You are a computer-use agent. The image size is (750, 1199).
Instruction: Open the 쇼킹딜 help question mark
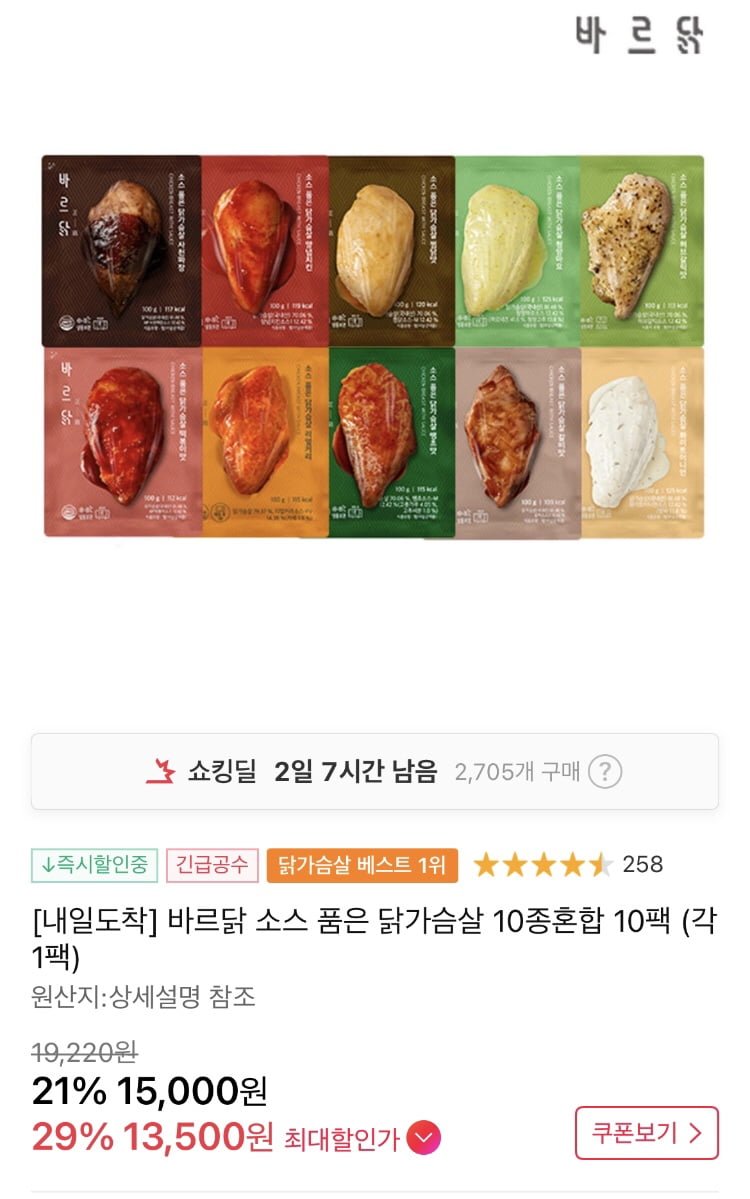point(604,771)
